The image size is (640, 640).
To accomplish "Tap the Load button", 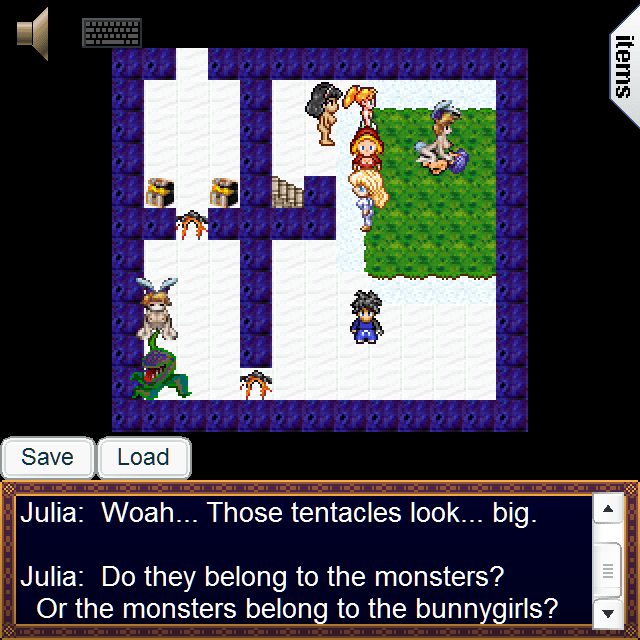I will tap(143, 458).
